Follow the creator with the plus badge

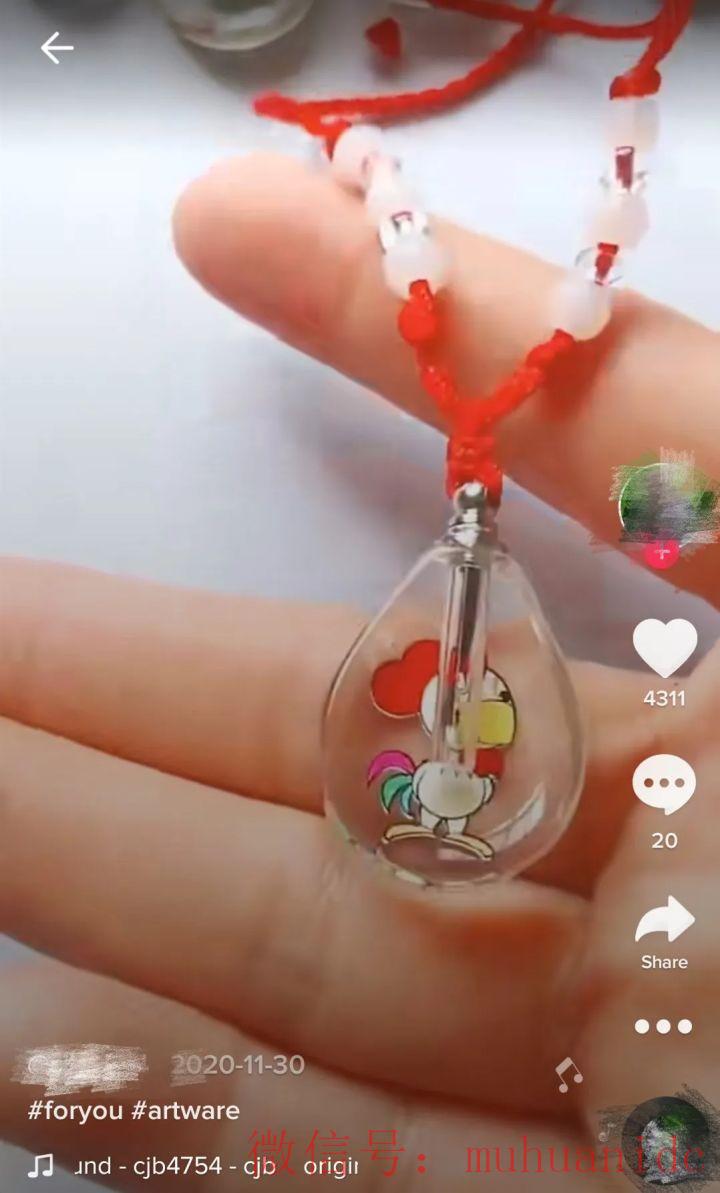coord(662,551)
